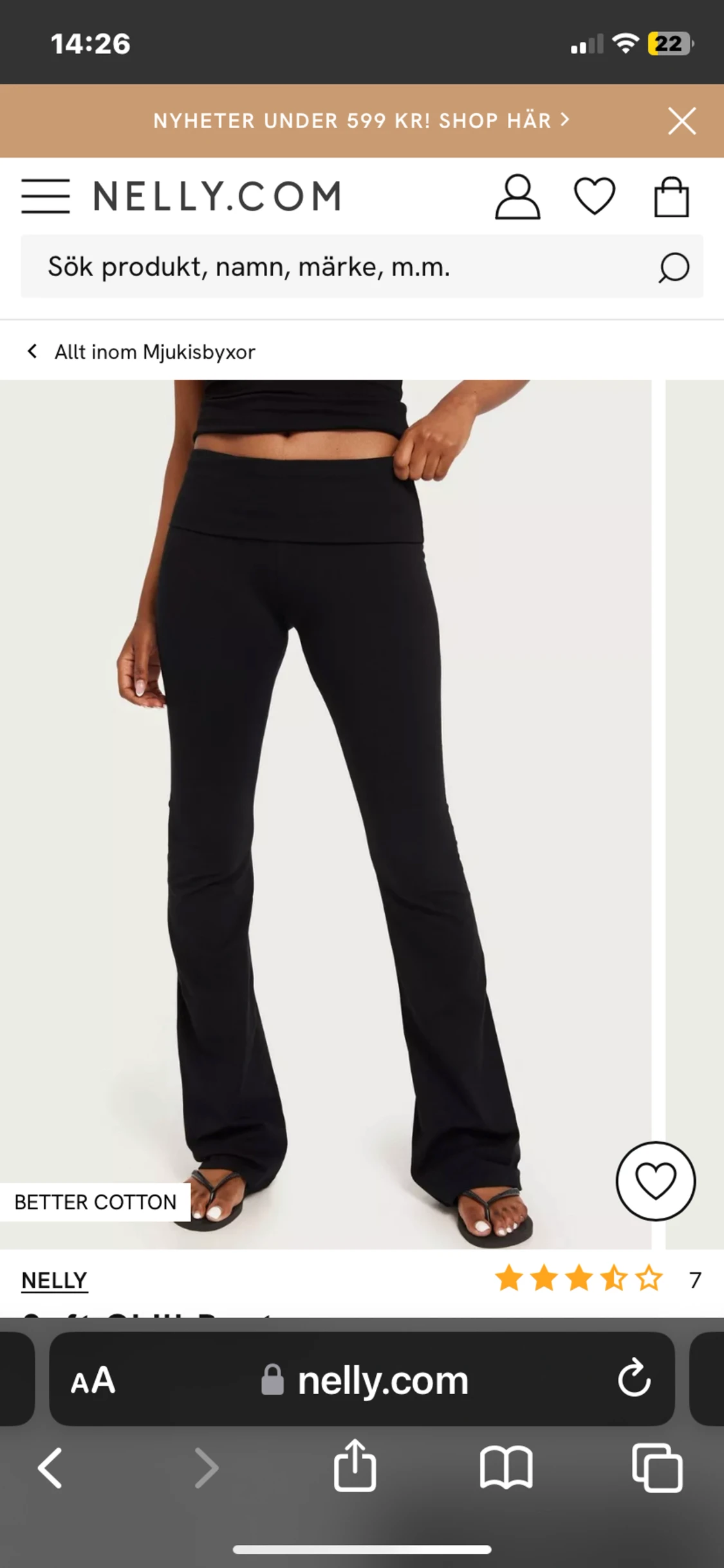This screenshot has width=724, height=1568.
Task: Open Safari reader options AA
Action: [x=93, y=1381]
